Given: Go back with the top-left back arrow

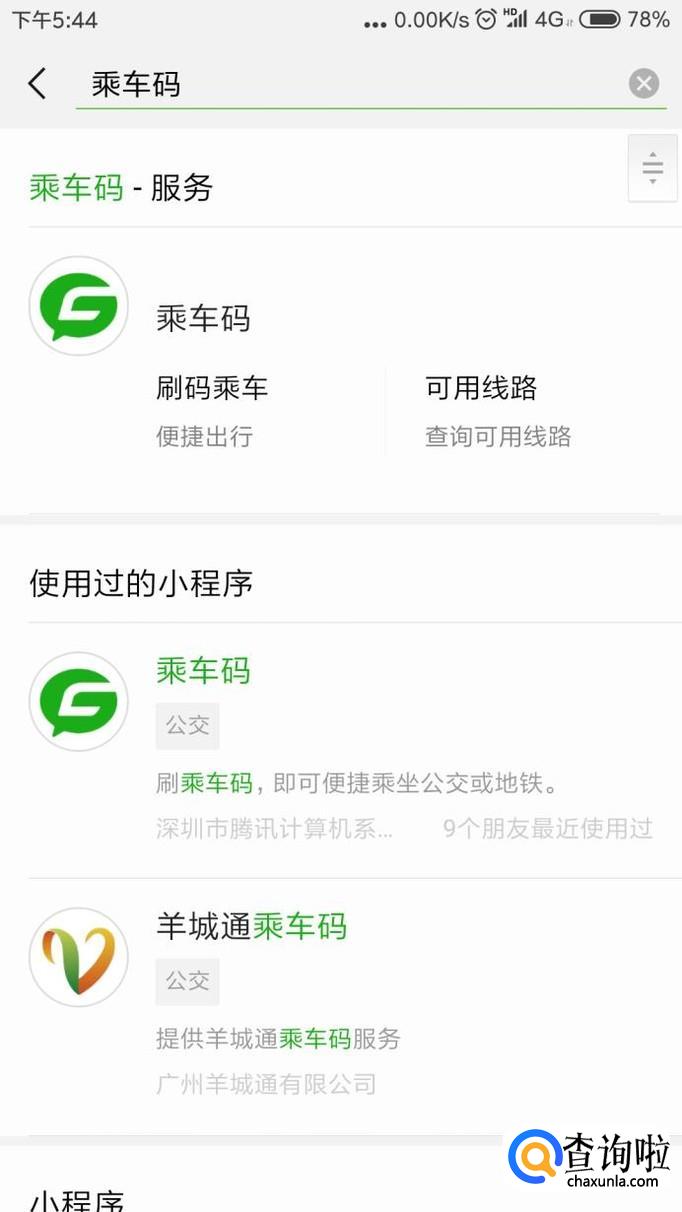Looking at the screenshot, I should (37, 84).
